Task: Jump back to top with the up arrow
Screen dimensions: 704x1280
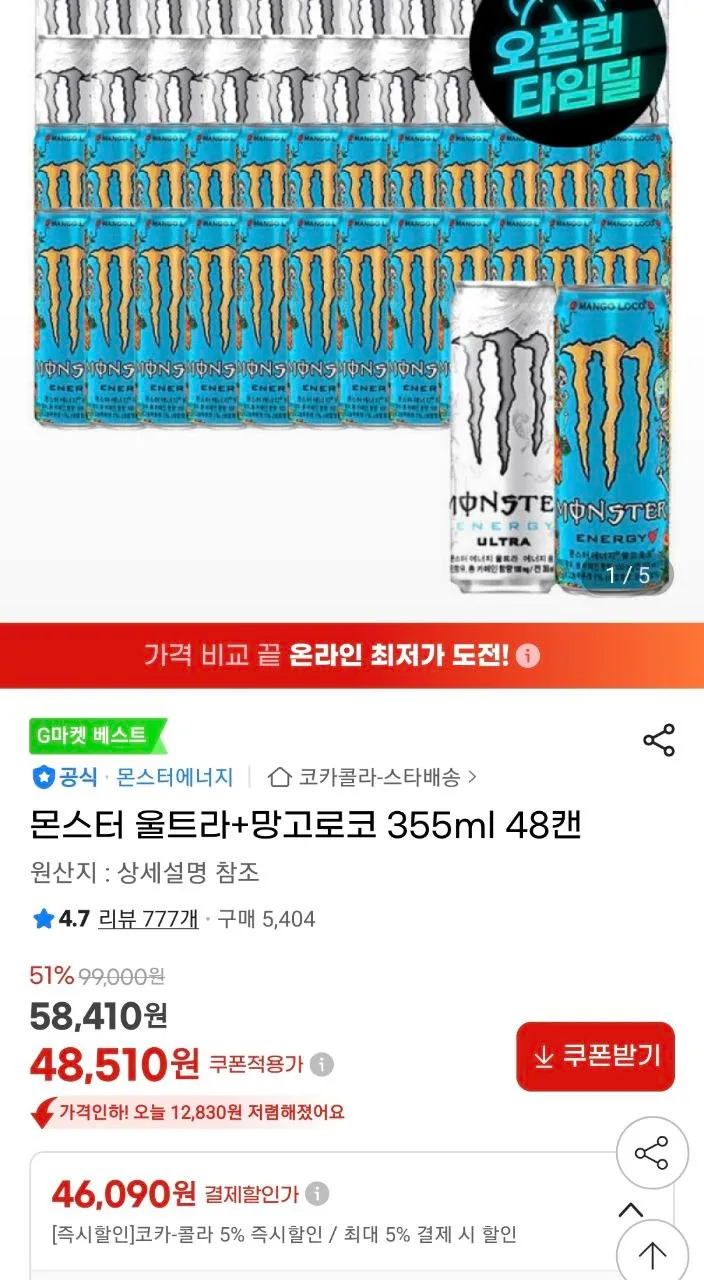Action: coord(652,1254)
